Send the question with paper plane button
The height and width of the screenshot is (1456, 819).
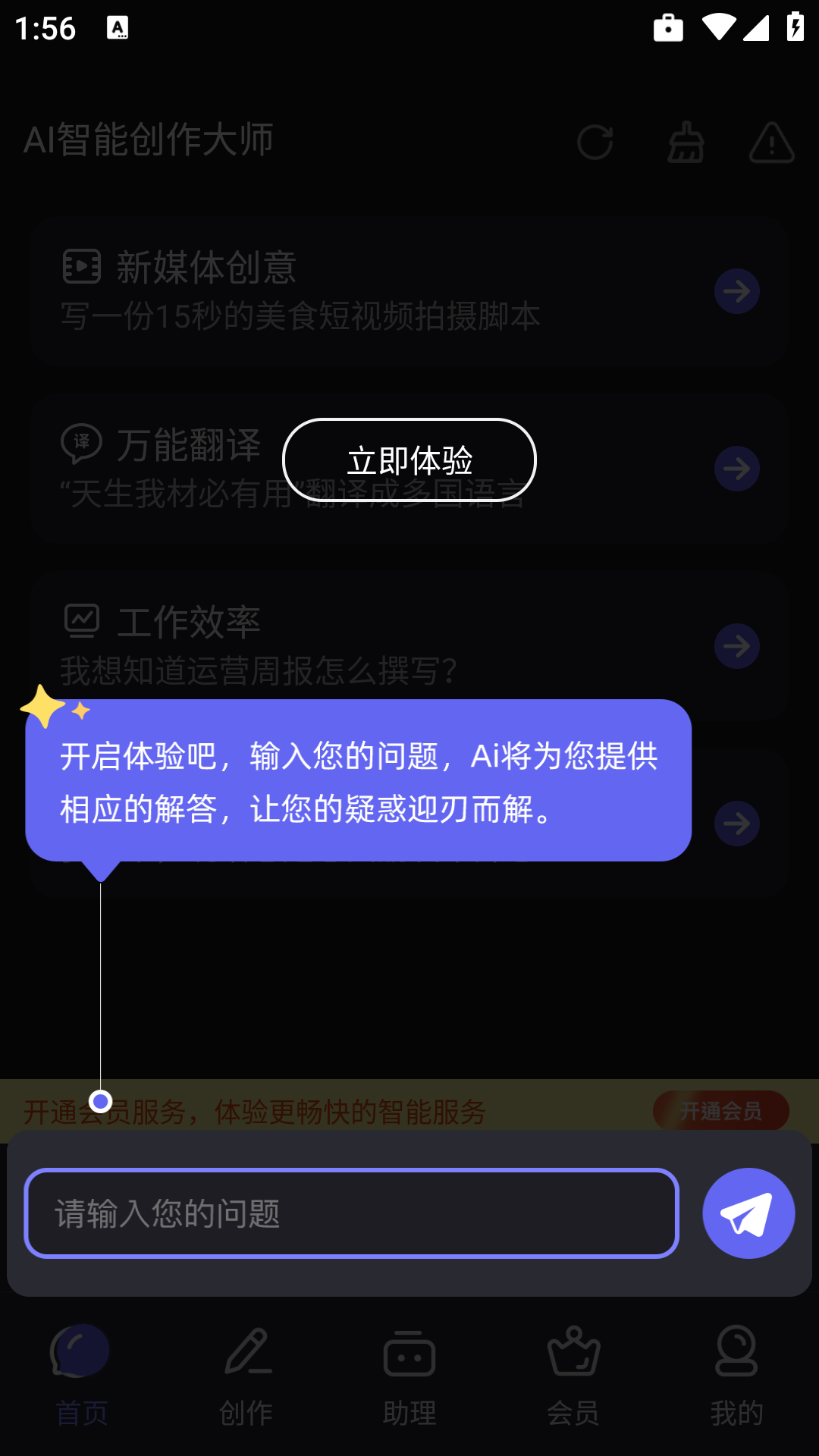point(748,1213)
